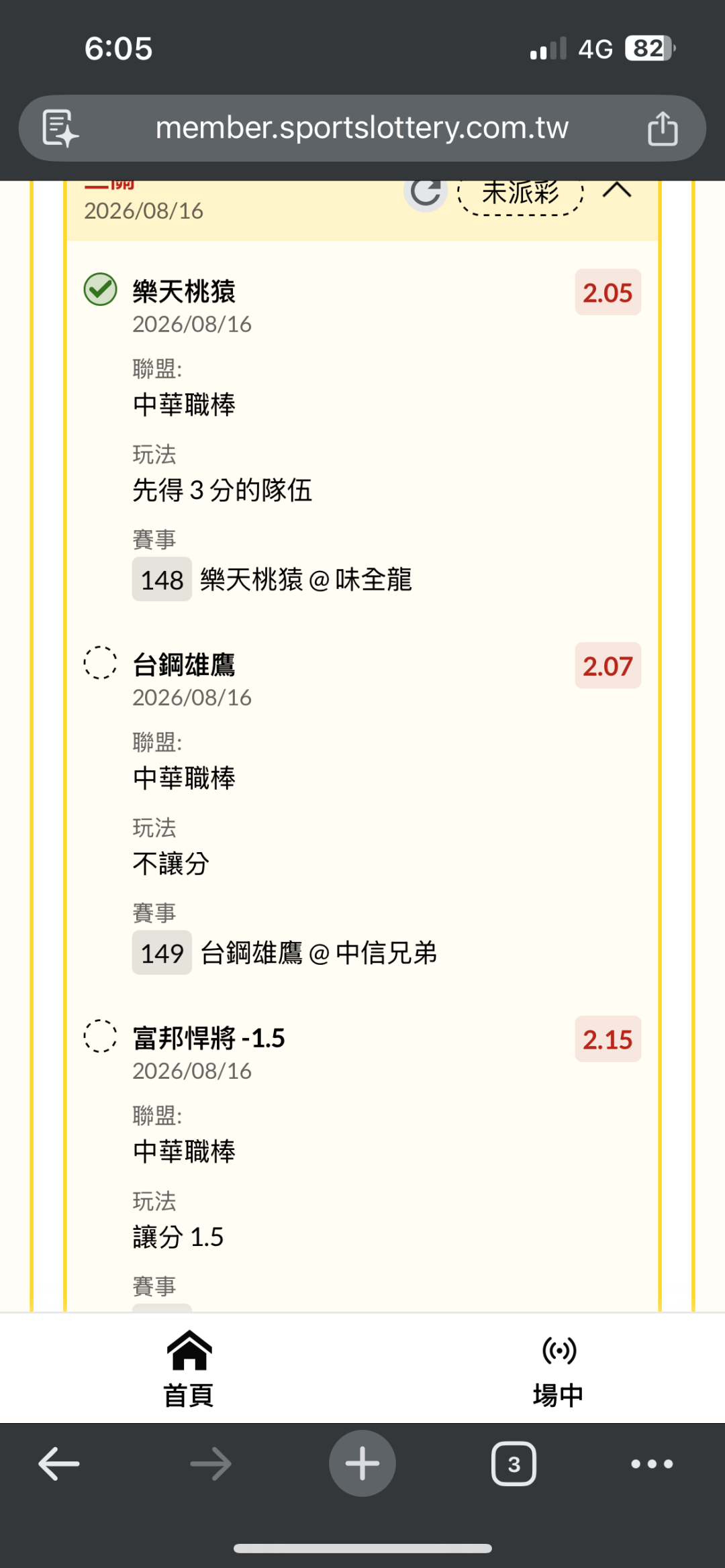Go back using the browser back arrow
725x1568 pixels.
point(59,1463)
